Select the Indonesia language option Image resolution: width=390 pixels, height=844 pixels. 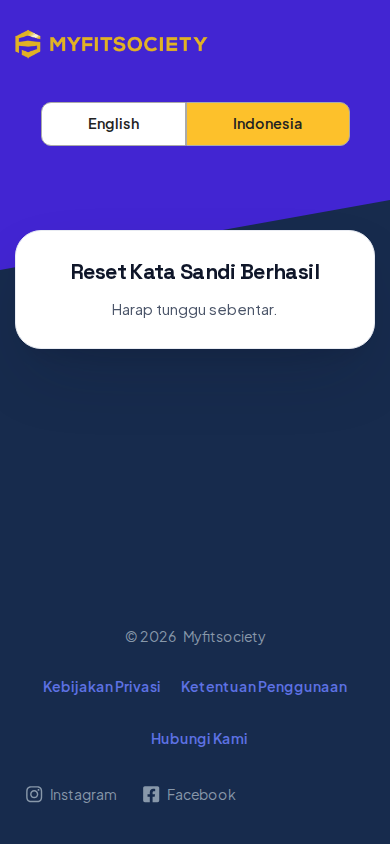coord(267,124)
